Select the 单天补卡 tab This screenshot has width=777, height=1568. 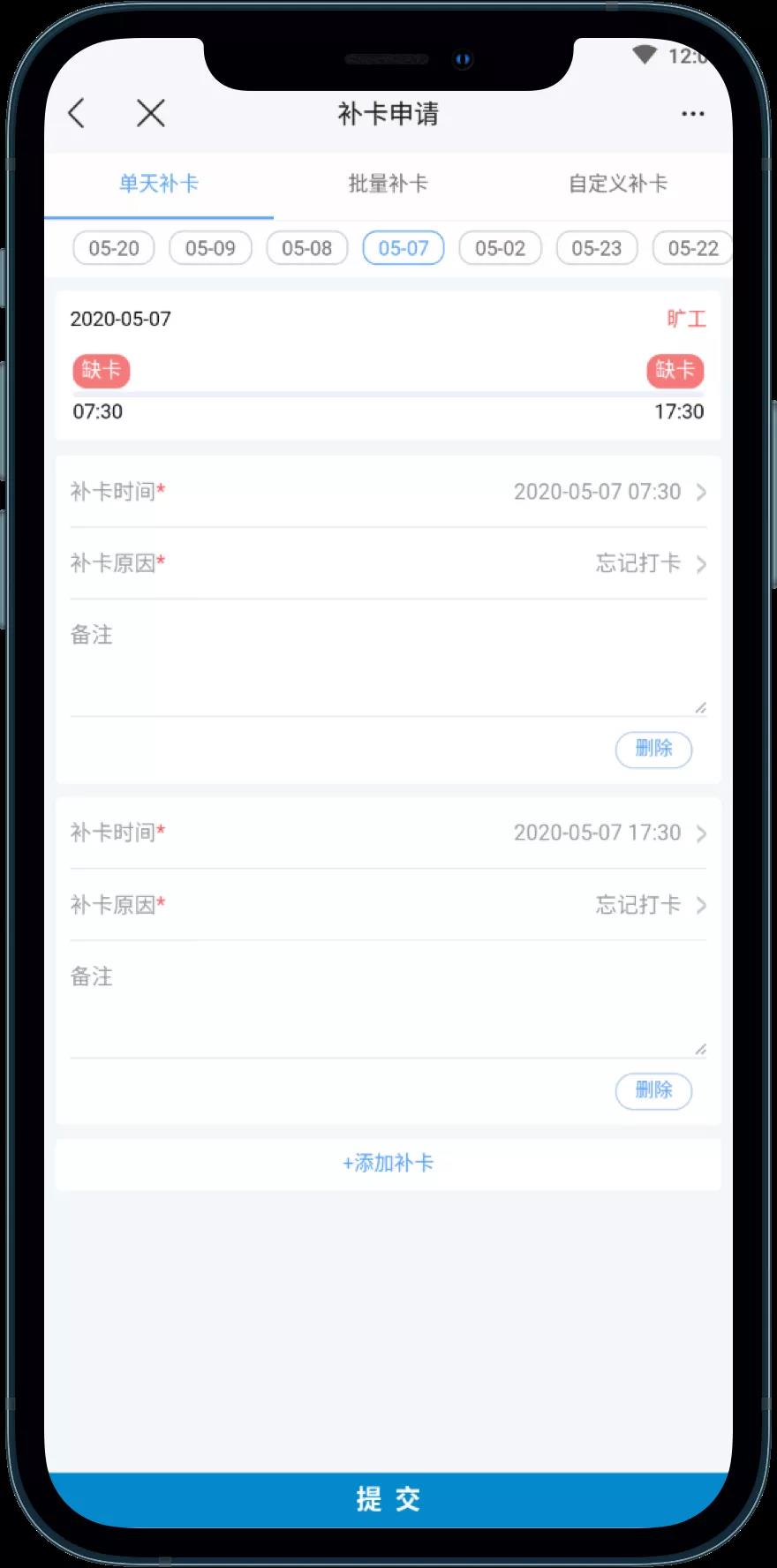(x=159, y=184)
